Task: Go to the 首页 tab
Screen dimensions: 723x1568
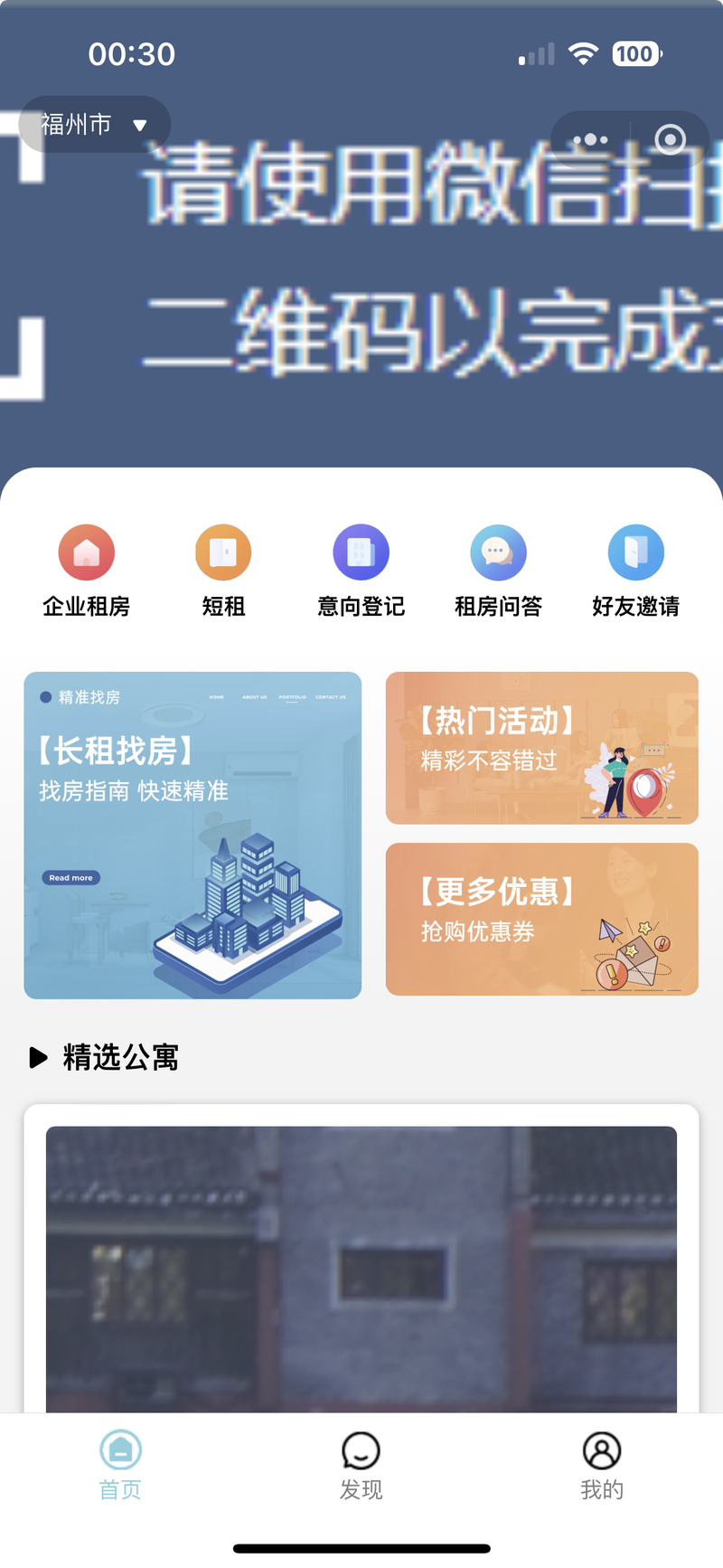Action: pyautogui.click(x=120, y=1465)
